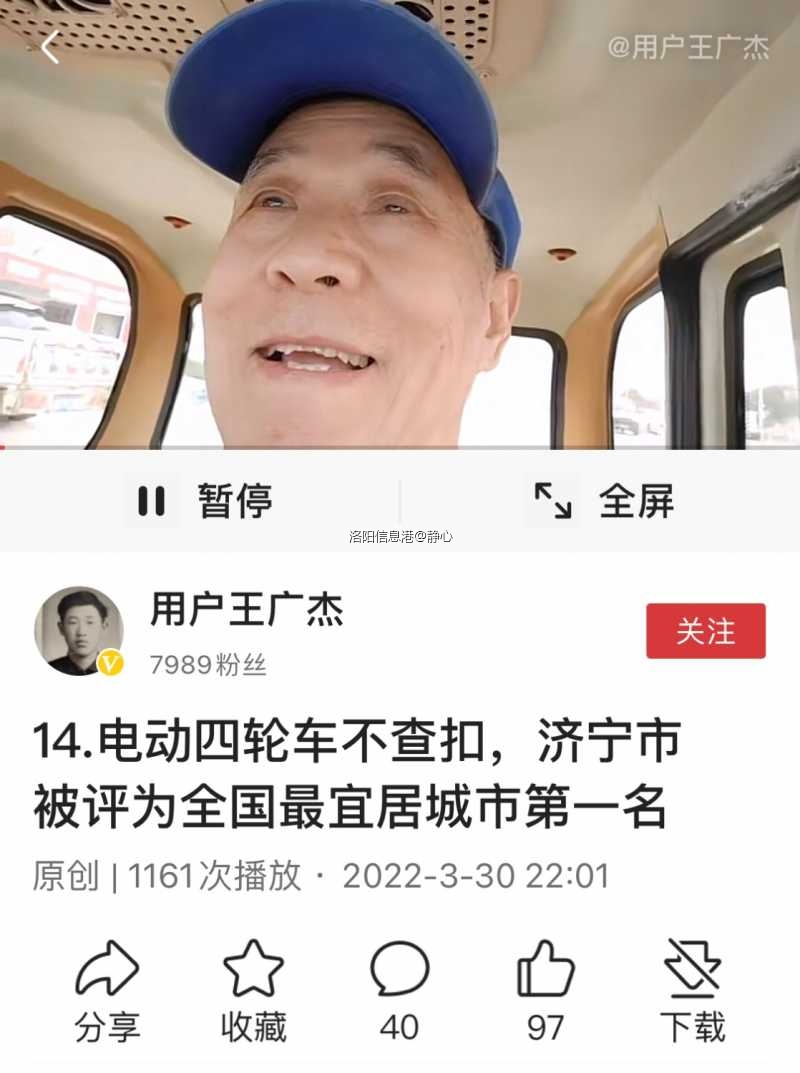Like the video with thumbs up

pos(545,990)
